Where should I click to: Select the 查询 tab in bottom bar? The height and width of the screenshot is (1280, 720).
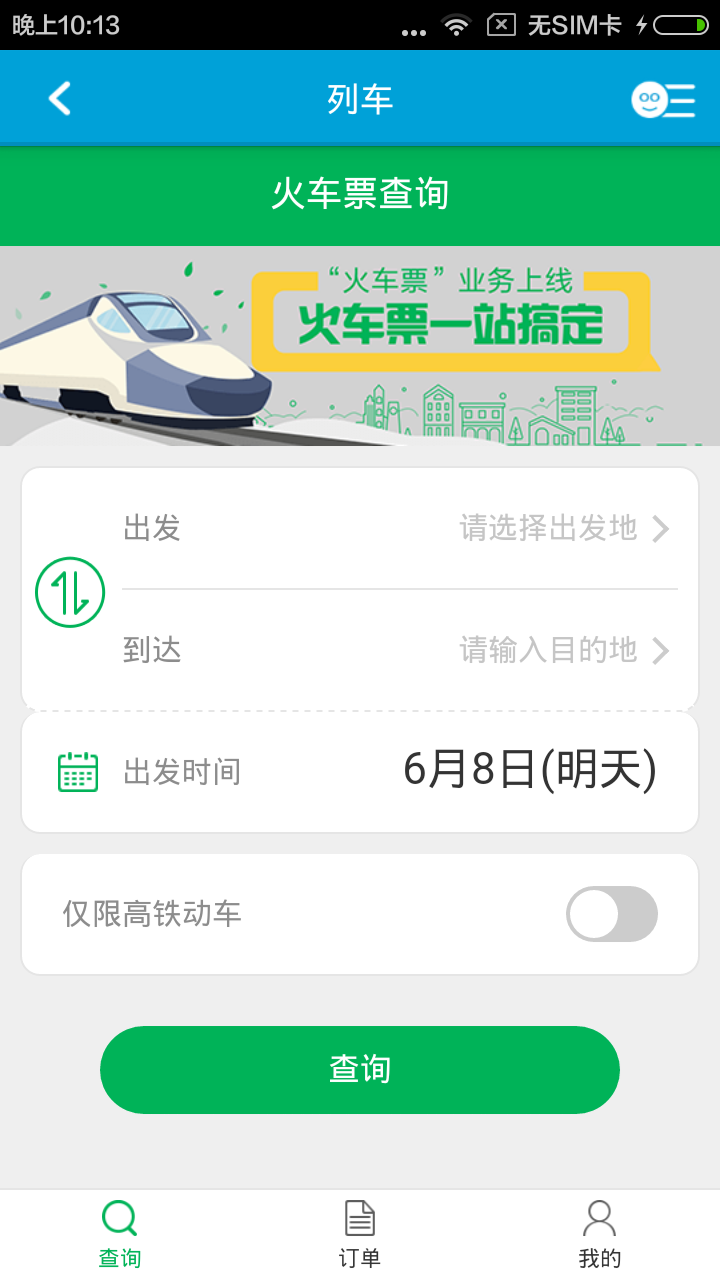[x=120, y=1235]
